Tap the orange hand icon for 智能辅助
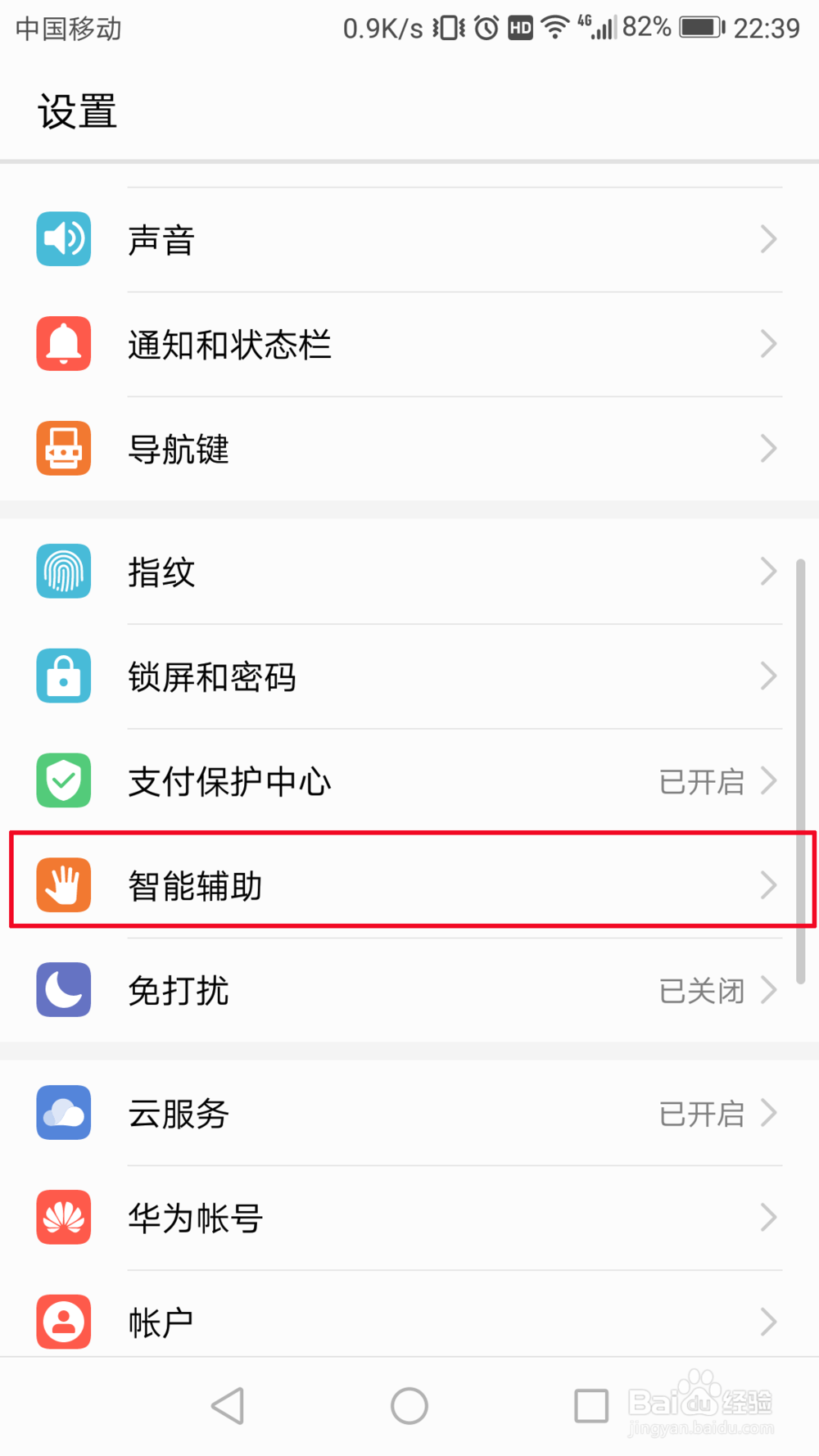This screenshot has width=819, height=1456. (x=63, y=885)
